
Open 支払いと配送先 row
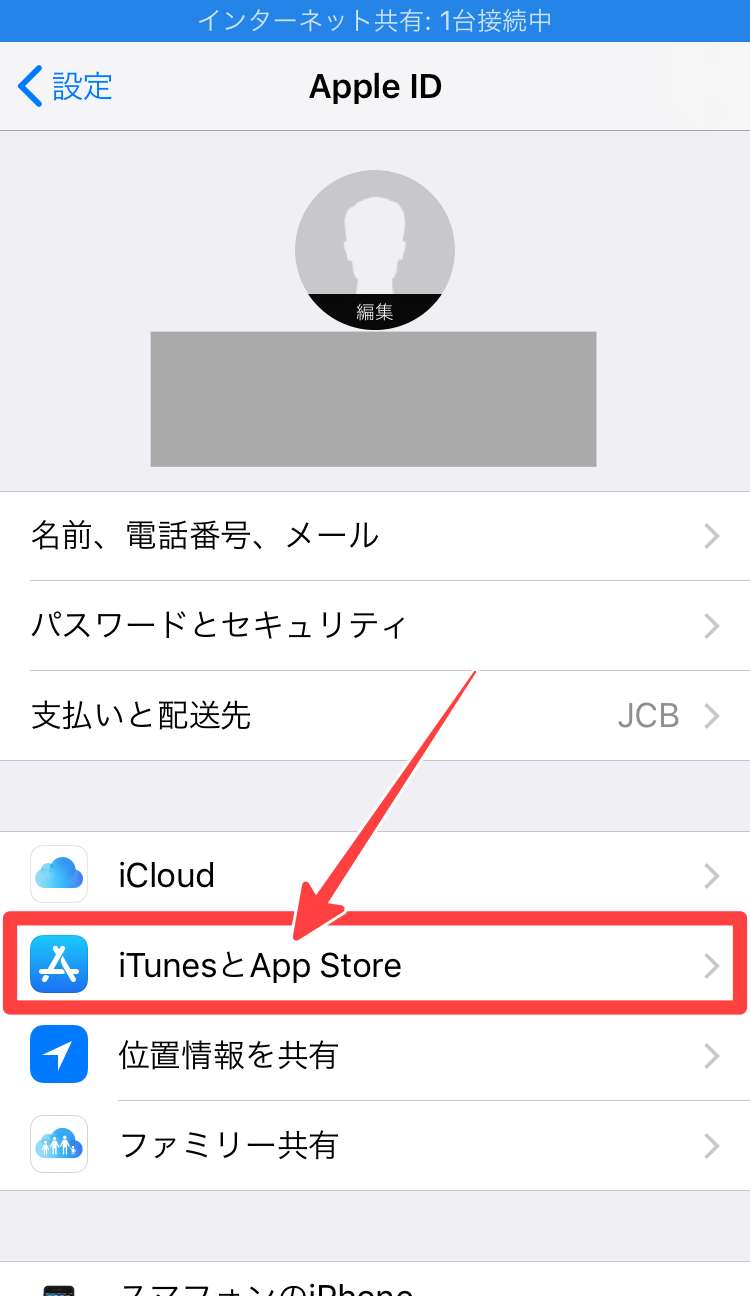375,716
